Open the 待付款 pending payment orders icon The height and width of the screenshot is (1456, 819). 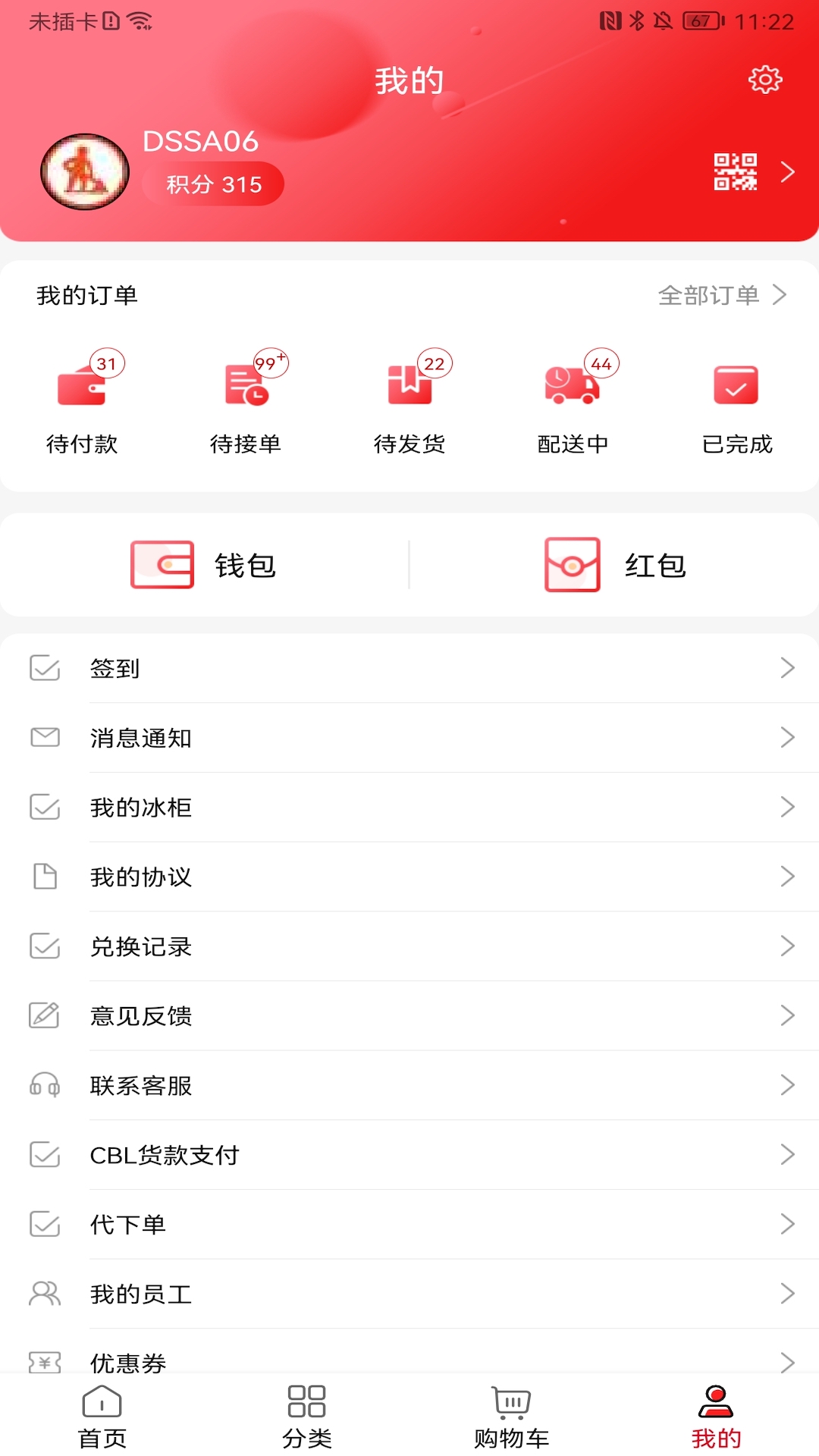[82, 387]
